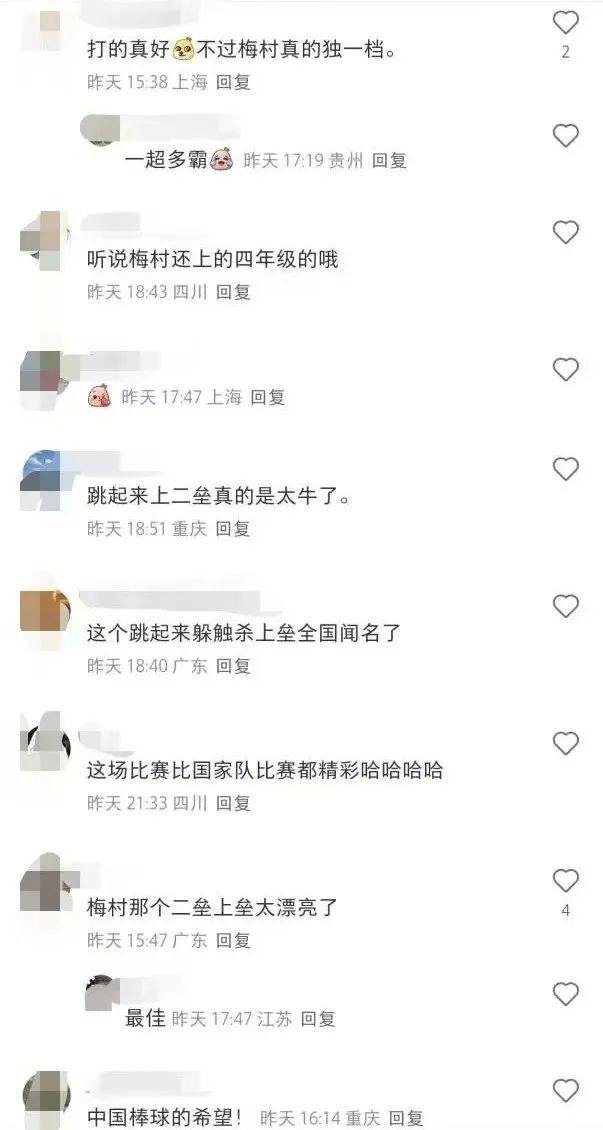Reply to the comment '打的真好…梅村真的独一档'
The height and width of the screenshot is (1130, 603).
[x=233, y=82]
